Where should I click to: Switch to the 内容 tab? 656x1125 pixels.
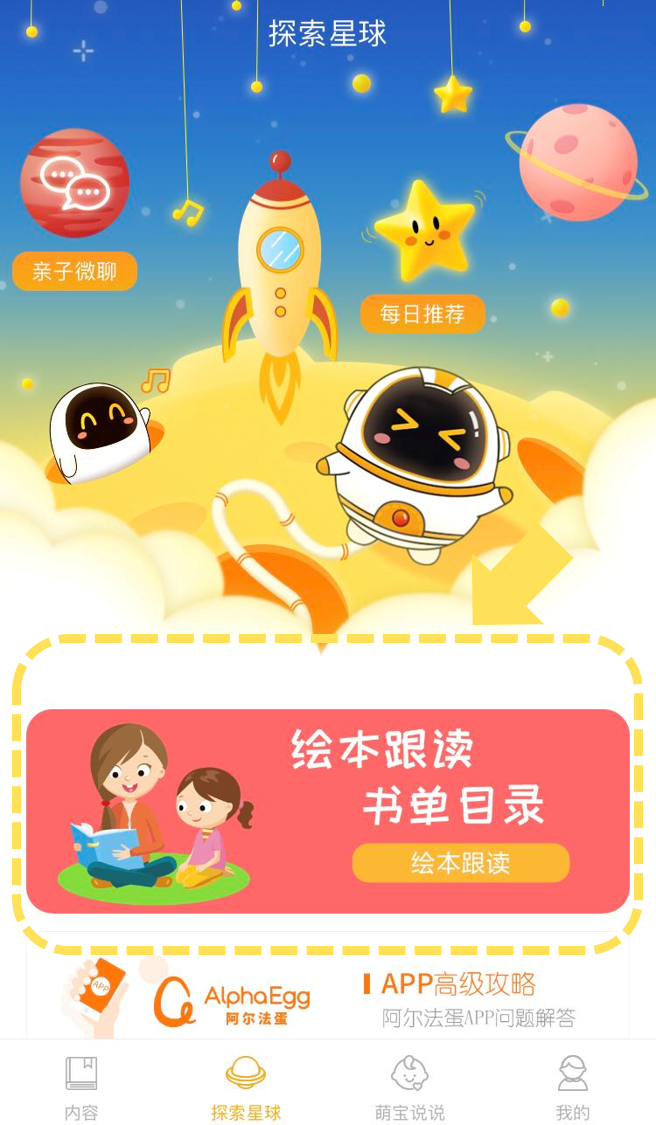[81, 1086]
